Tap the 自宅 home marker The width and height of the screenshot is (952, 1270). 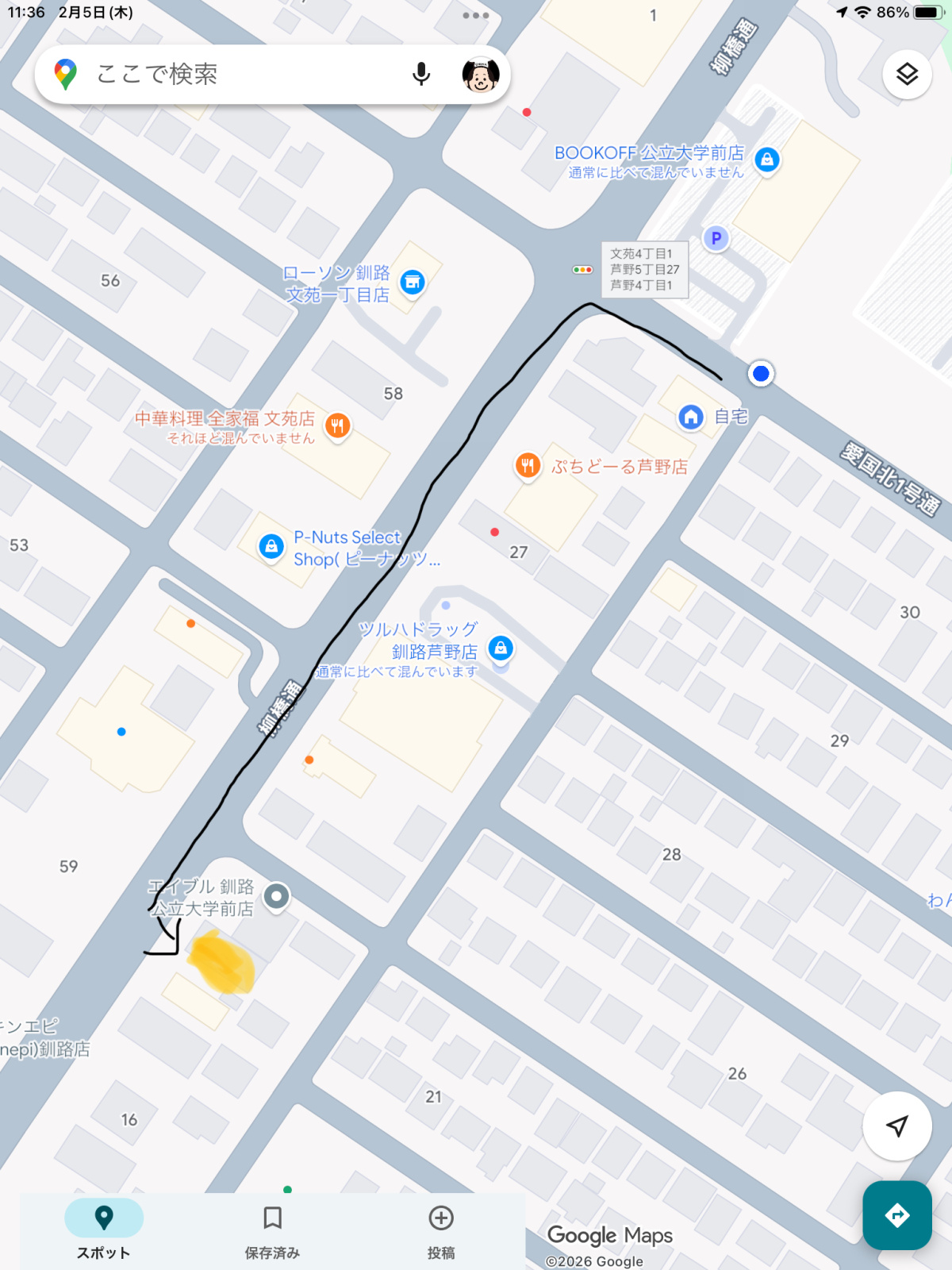691,417
